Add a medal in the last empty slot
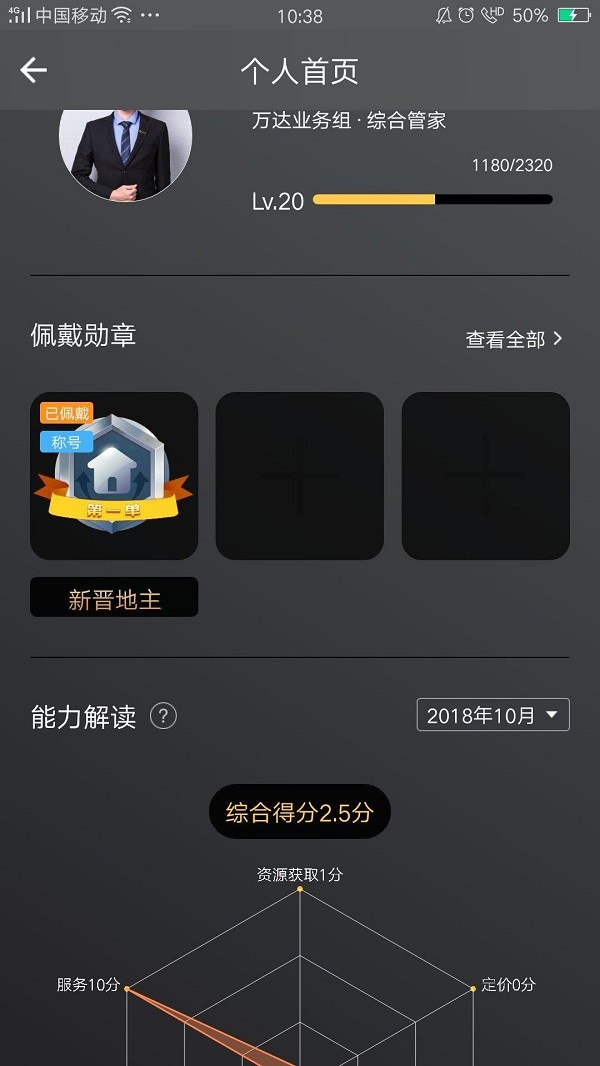 coord(486,476)
